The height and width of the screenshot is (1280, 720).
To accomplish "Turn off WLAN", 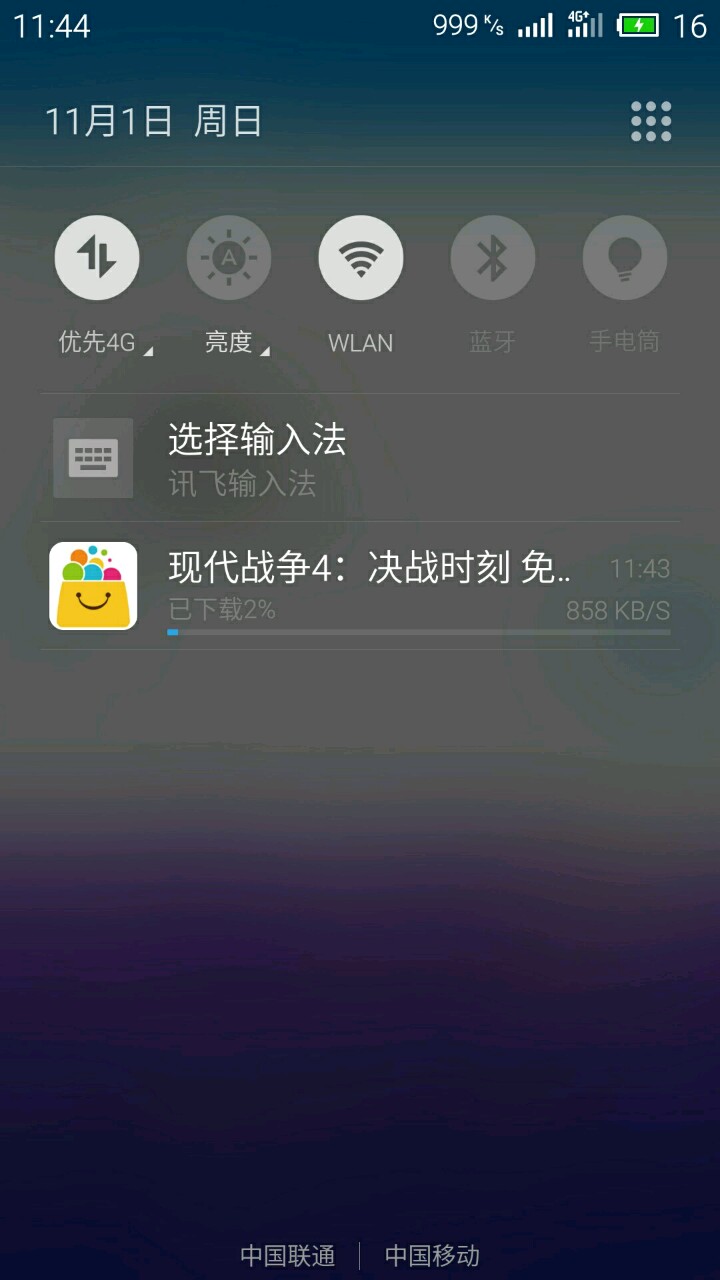I will point(361,258).
